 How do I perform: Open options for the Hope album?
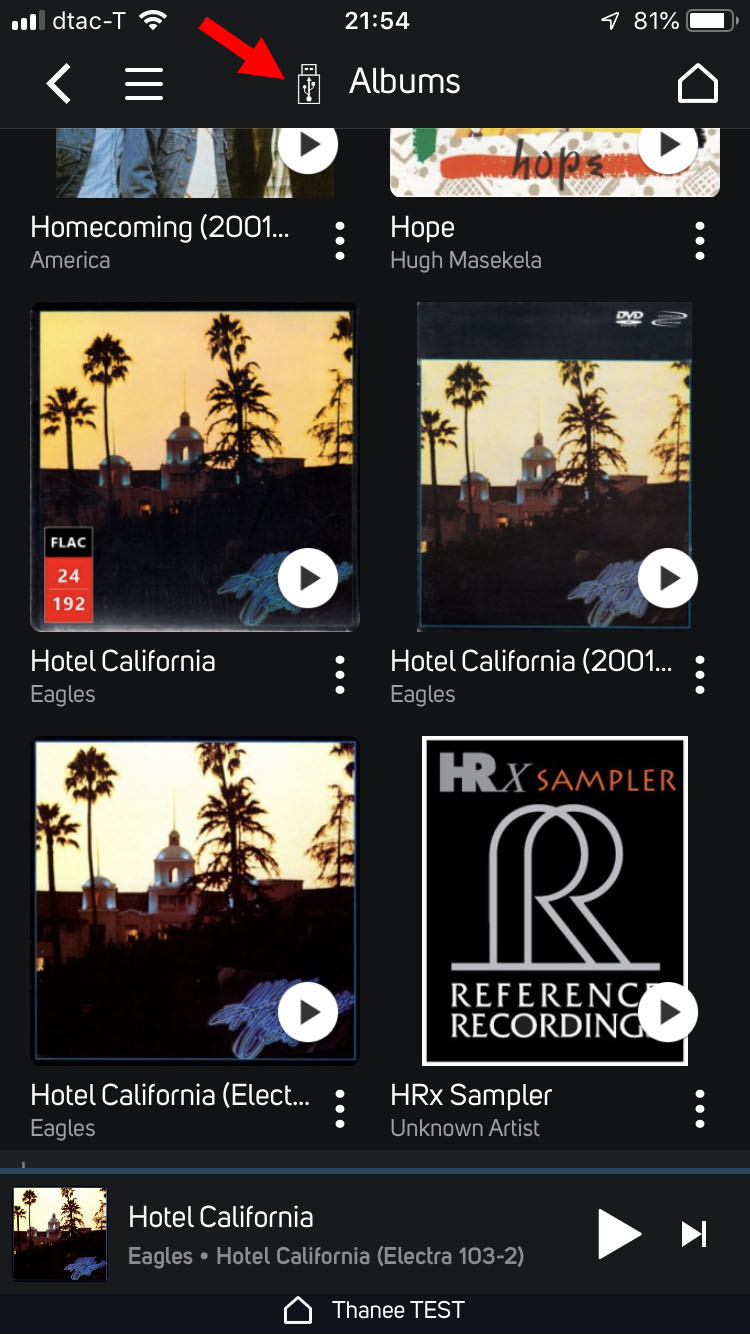point(699,241)
